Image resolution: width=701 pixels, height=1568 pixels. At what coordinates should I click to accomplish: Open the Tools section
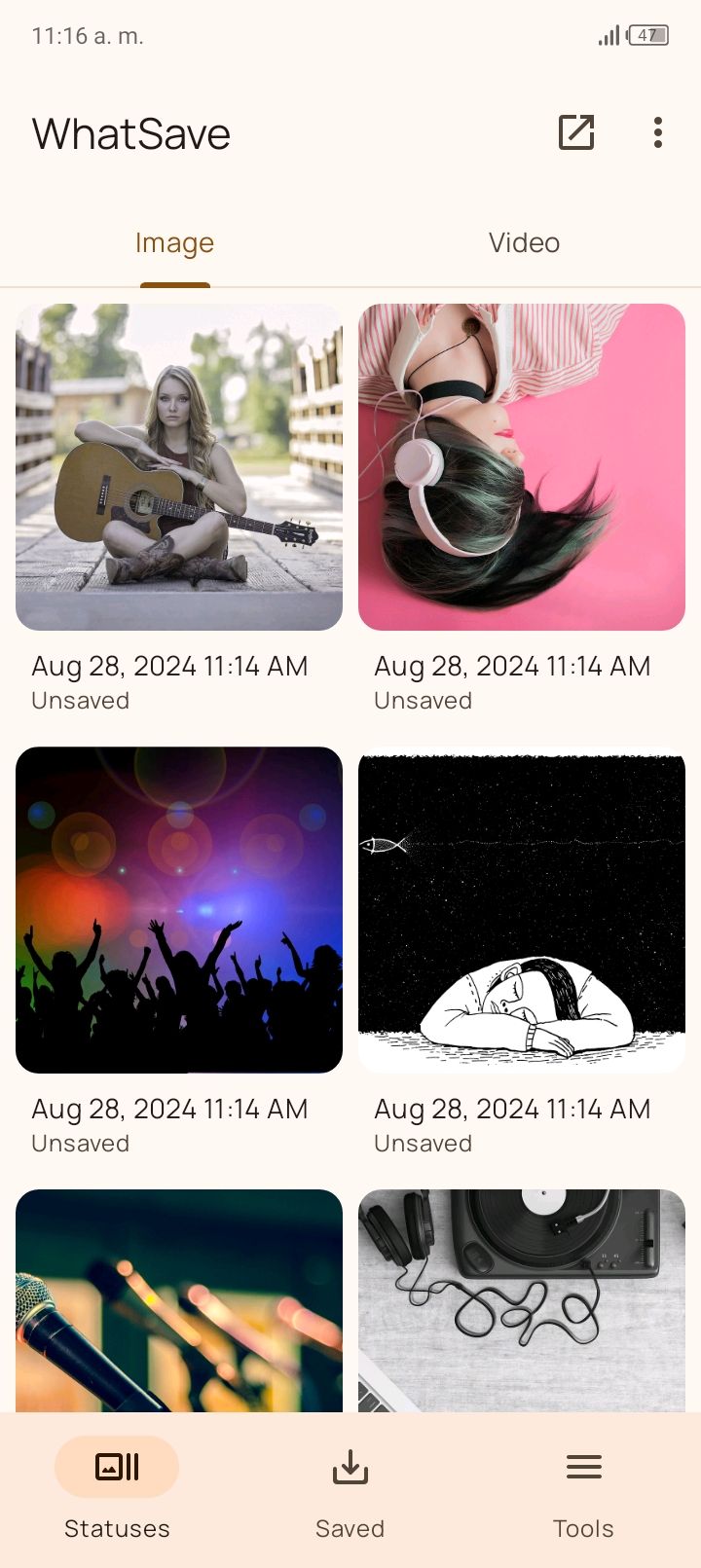583,1484
